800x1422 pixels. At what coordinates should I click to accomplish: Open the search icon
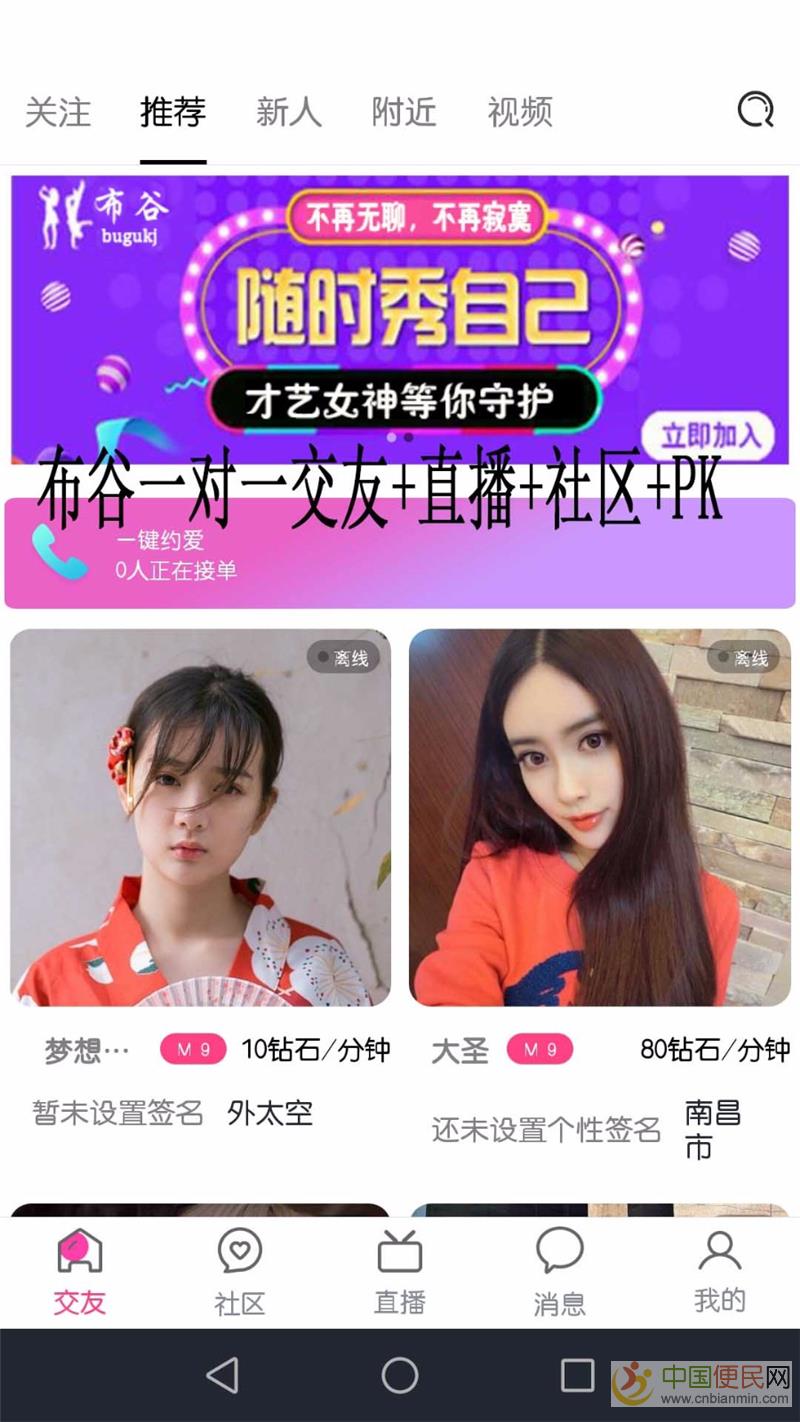(x=756, y=110)
